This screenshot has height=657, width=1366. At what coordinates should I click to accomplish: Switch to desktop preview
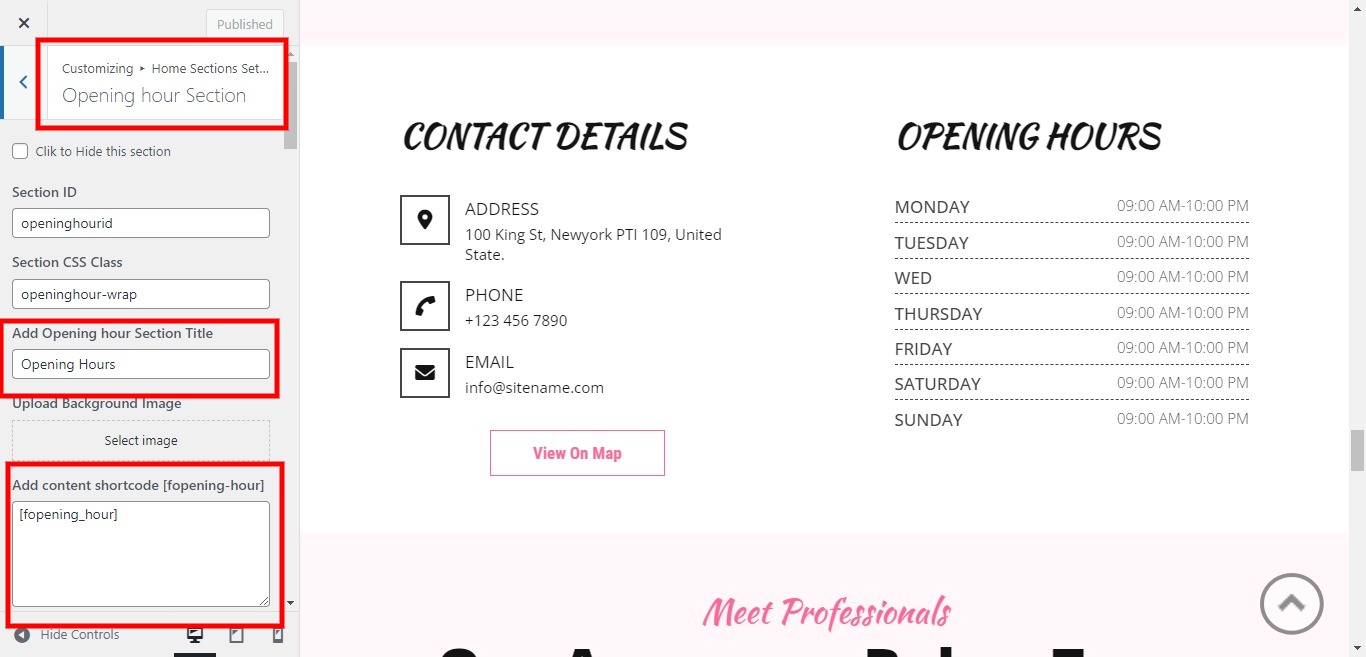[x=195, y=635]
